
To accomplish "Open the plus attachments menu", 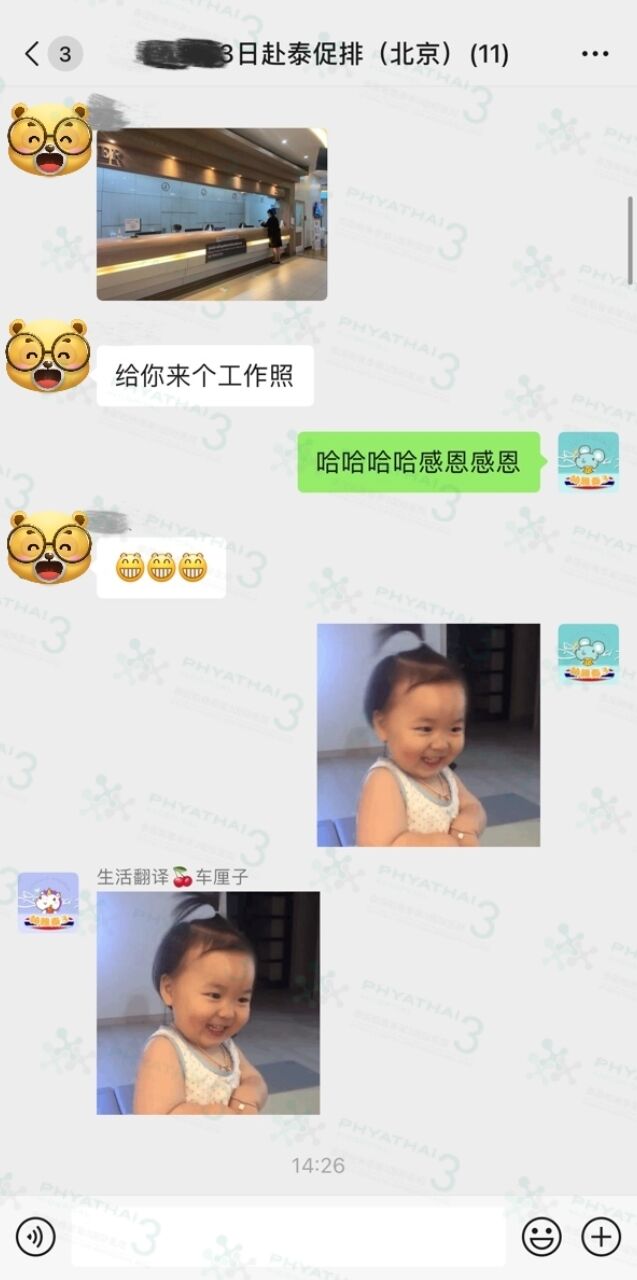I will point(601,1238).
